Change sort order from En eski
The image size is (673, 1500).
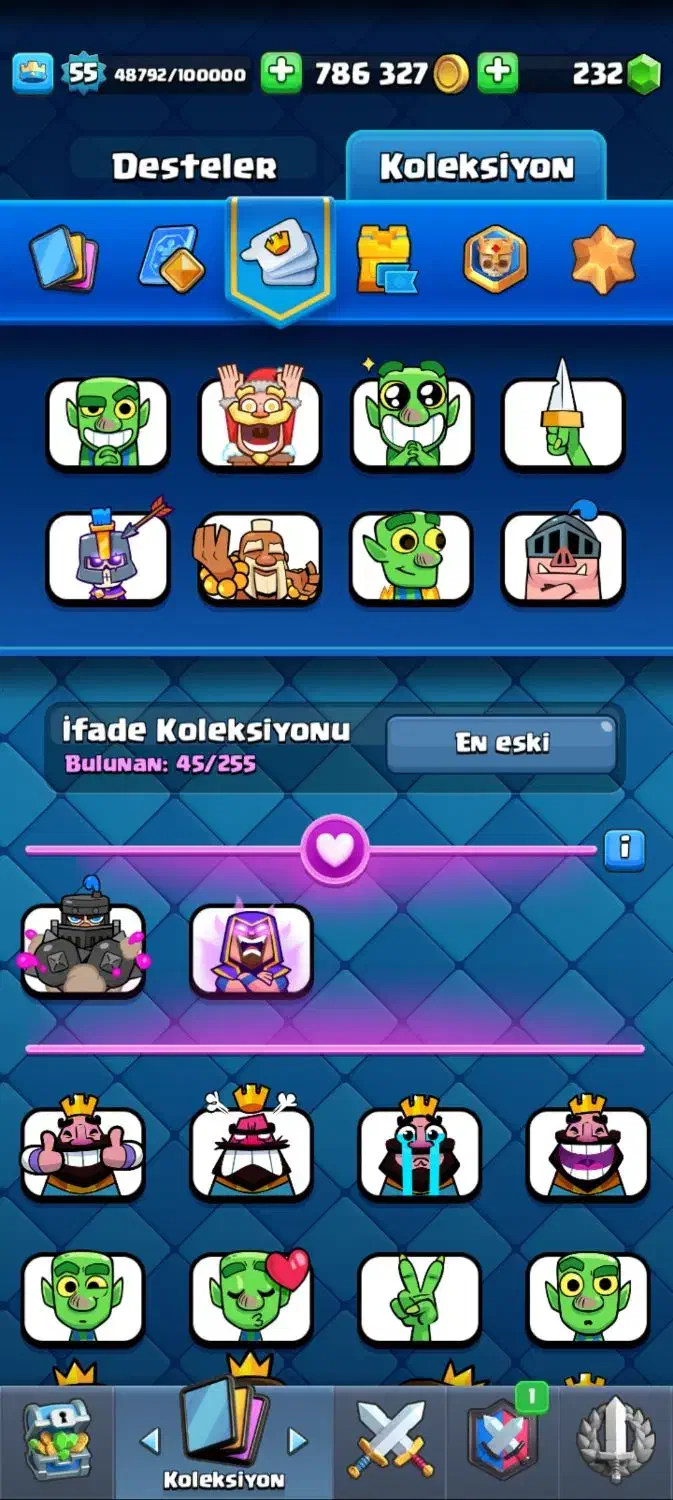pyautogui.click(x=502, y=743)
